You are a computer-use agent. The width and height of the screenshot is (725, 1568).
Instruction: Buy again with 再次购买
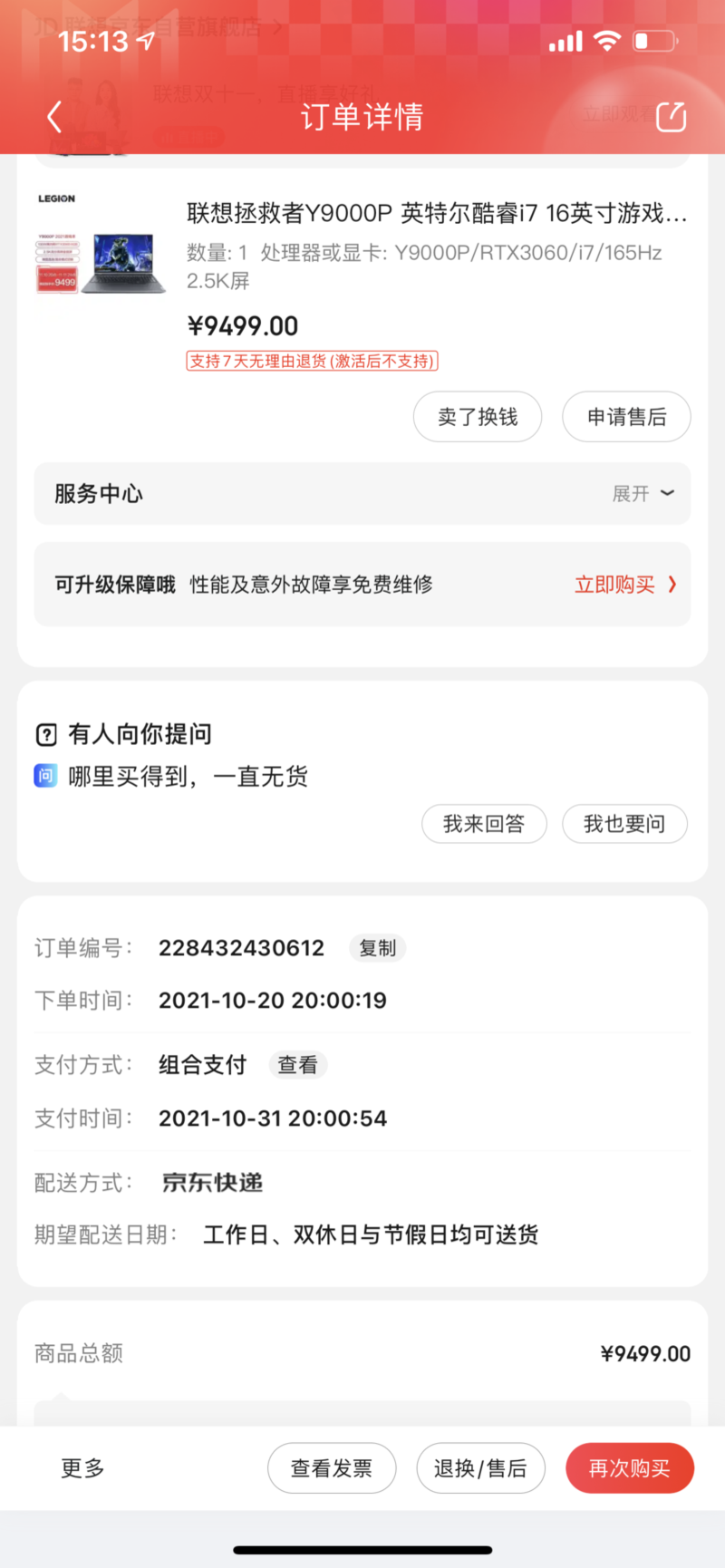tap(629, 1468)
